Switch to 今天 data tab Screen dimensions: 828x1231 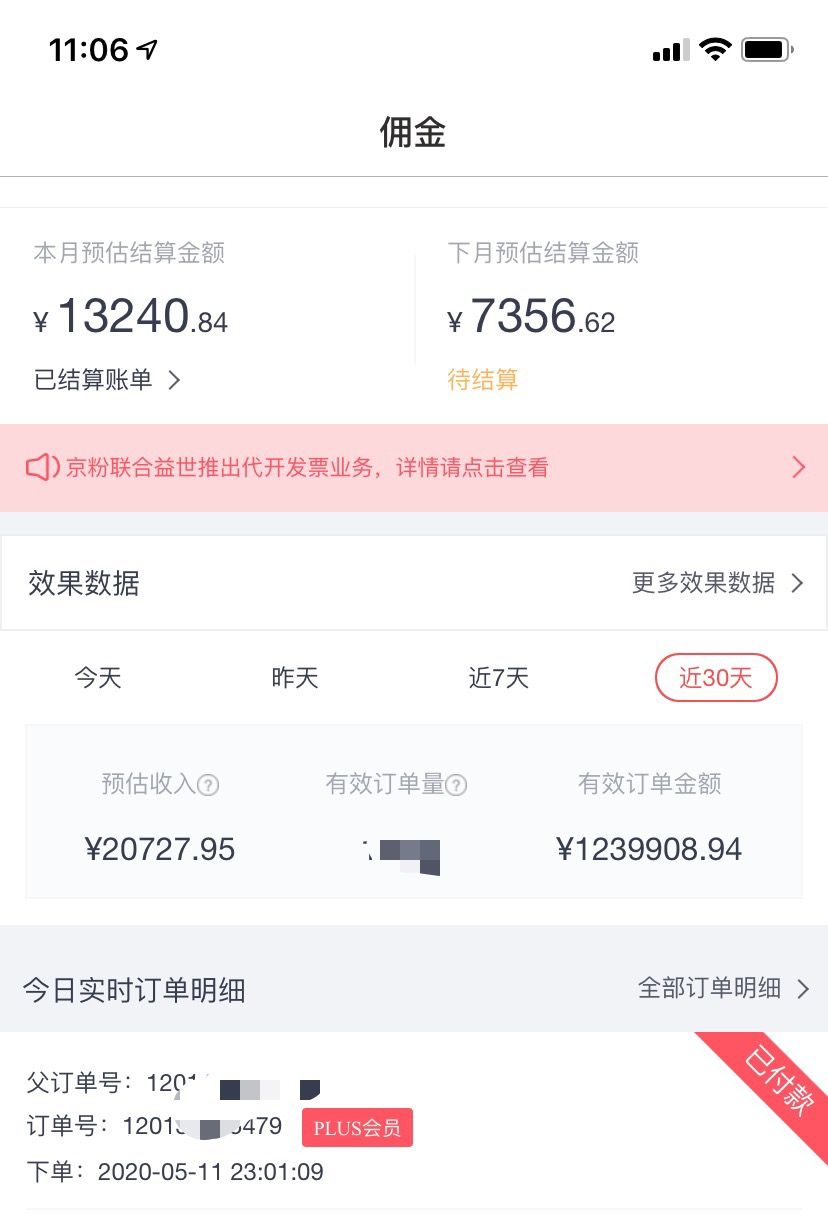pyautogui.click(x=98, y=678)
